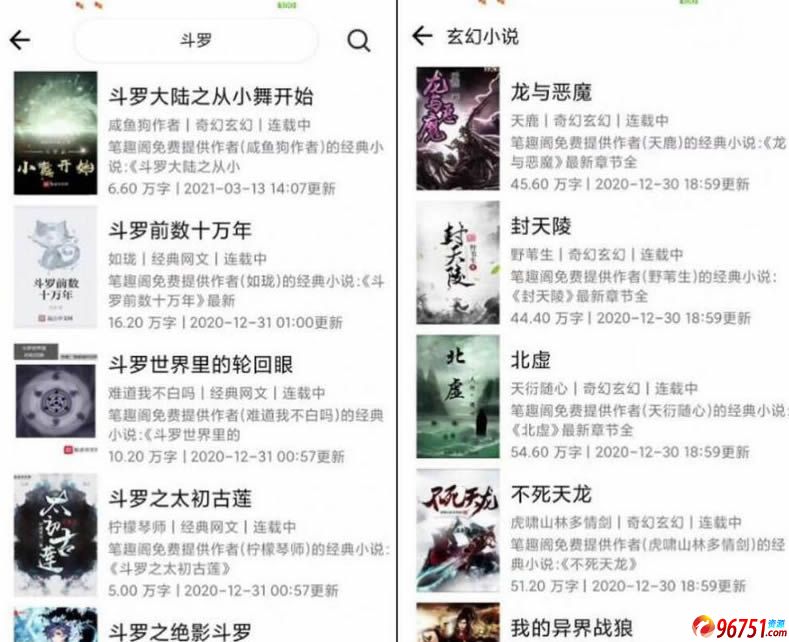Open 斗罗大陆之从小舞开始 novel
Viewport: 789px width, 642px height.
[210, 97]
